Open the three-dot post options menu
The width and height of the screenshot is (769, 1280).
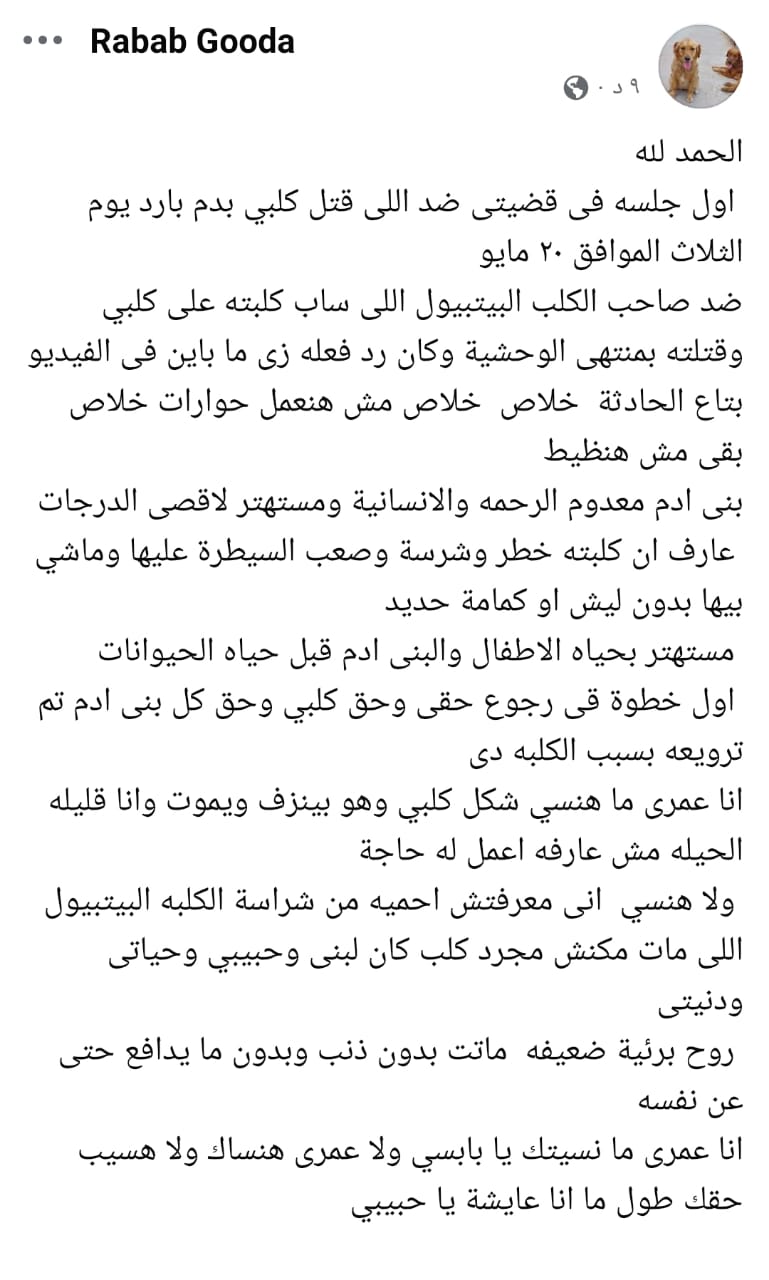coord(44,42)
